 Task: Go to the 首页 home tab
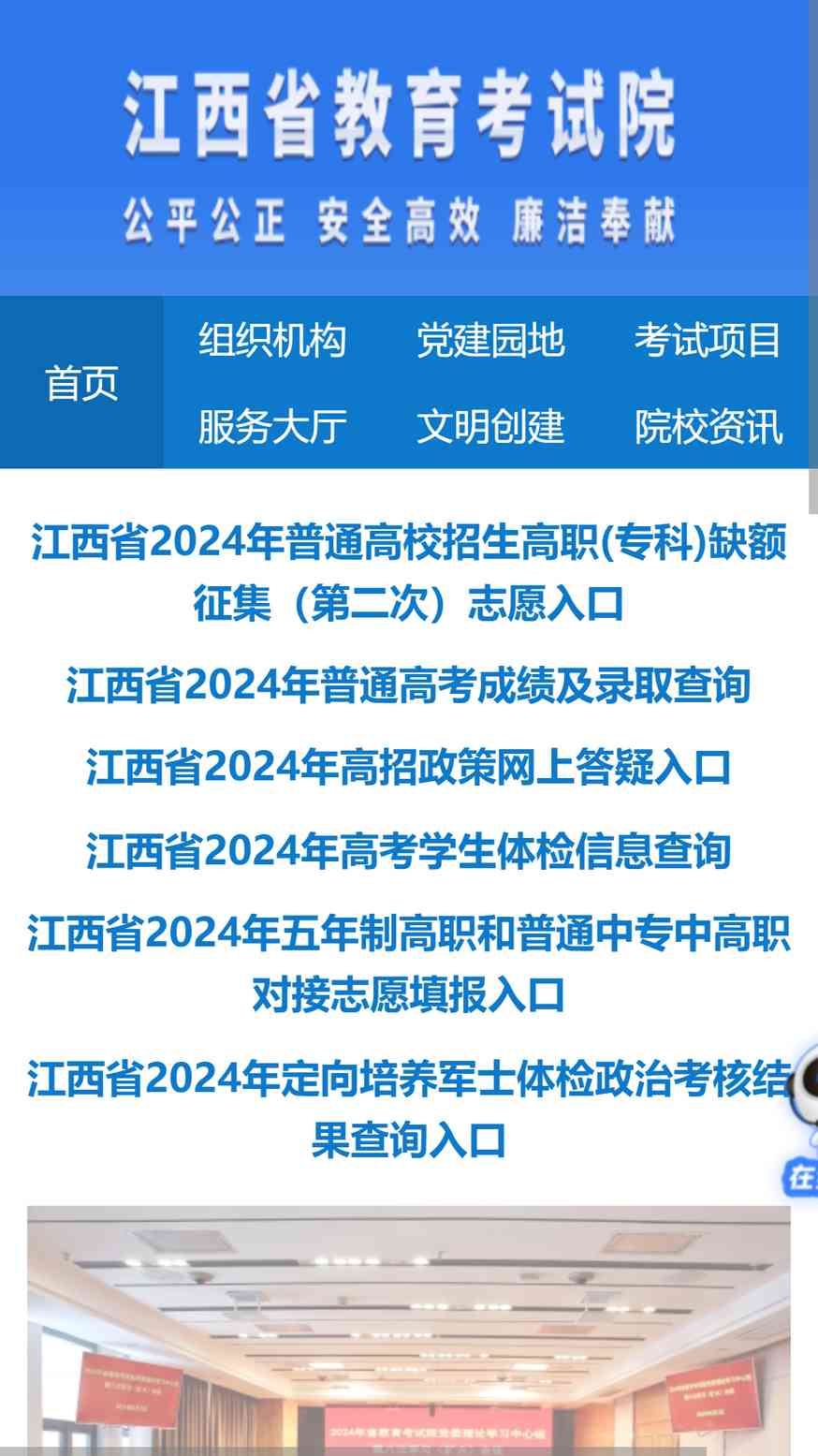click(x=81, y=383)
